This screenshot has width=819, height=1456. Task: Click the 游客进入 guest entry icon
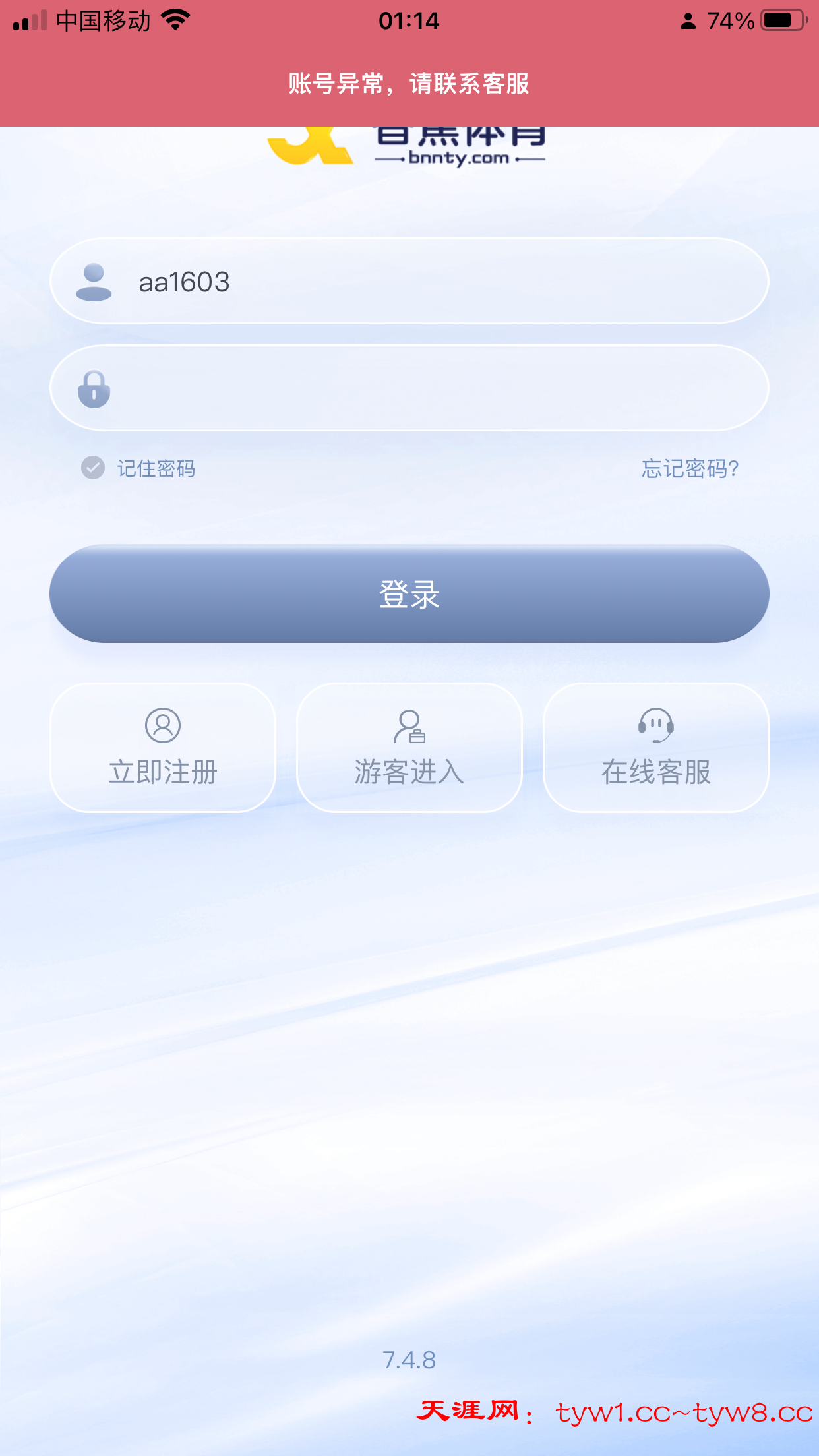point(409,725)
